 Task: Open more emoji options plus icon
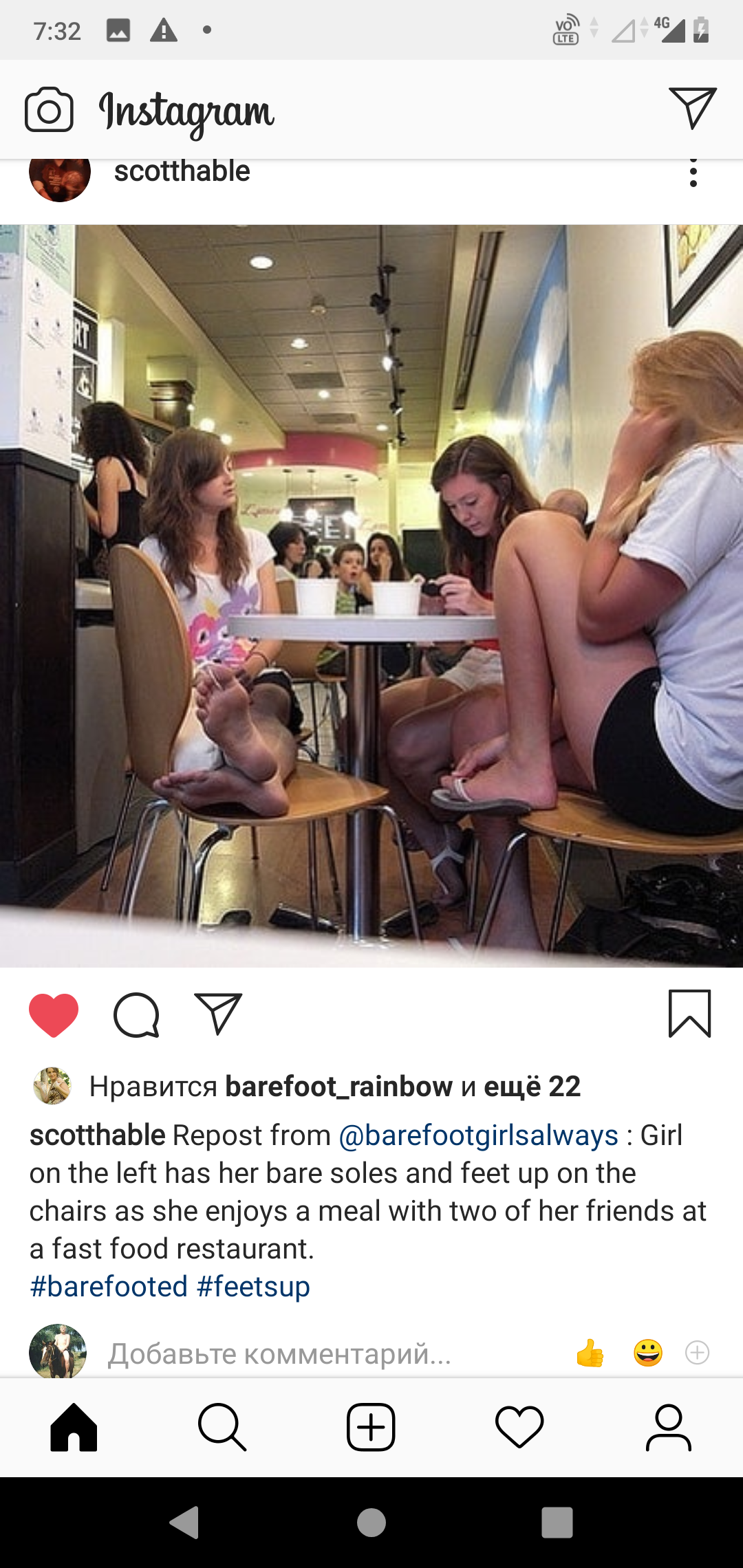[698, 1353]
